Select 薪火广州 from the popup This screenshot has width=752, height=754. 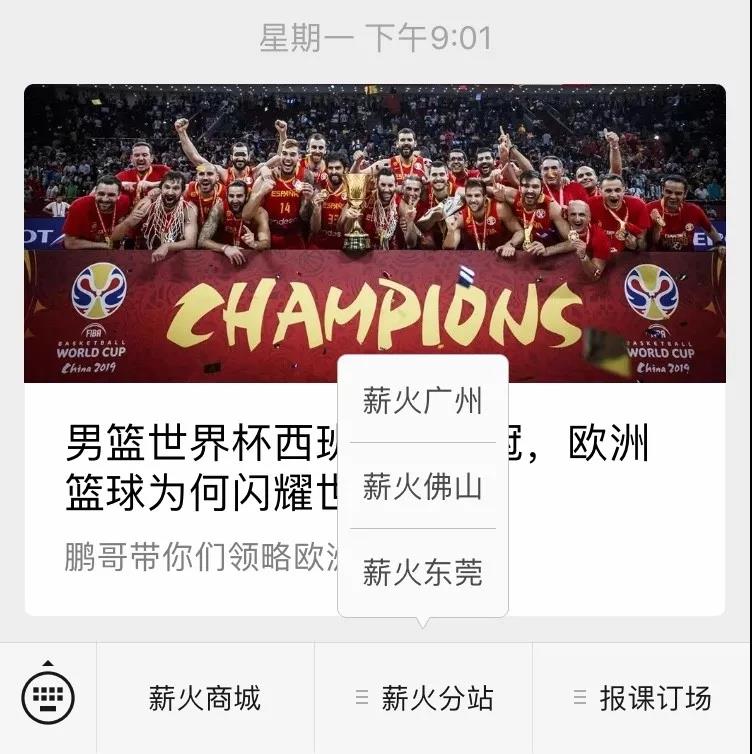point(422,401)
